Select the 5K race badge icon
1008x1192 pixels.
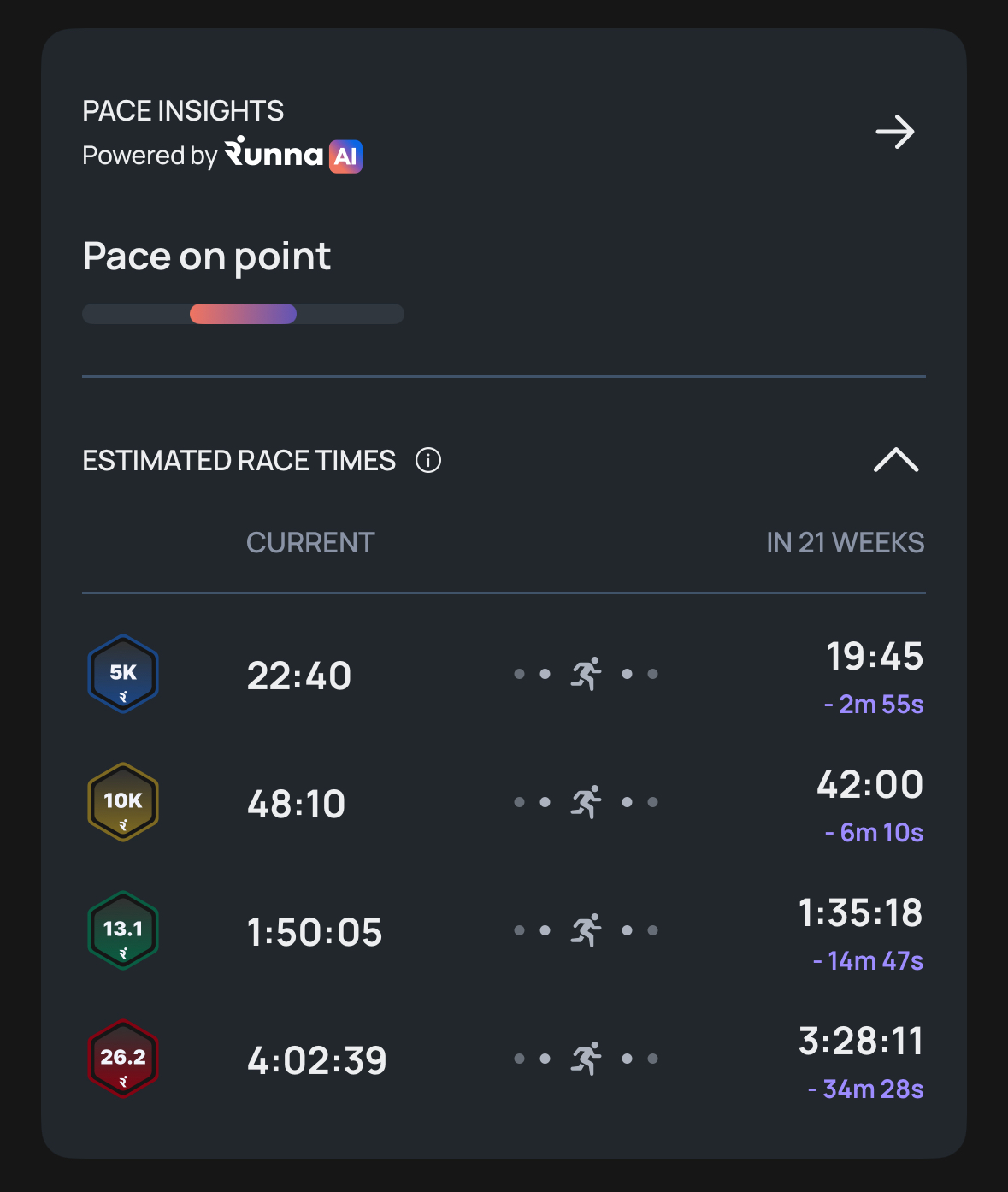[x=122, y=673]
